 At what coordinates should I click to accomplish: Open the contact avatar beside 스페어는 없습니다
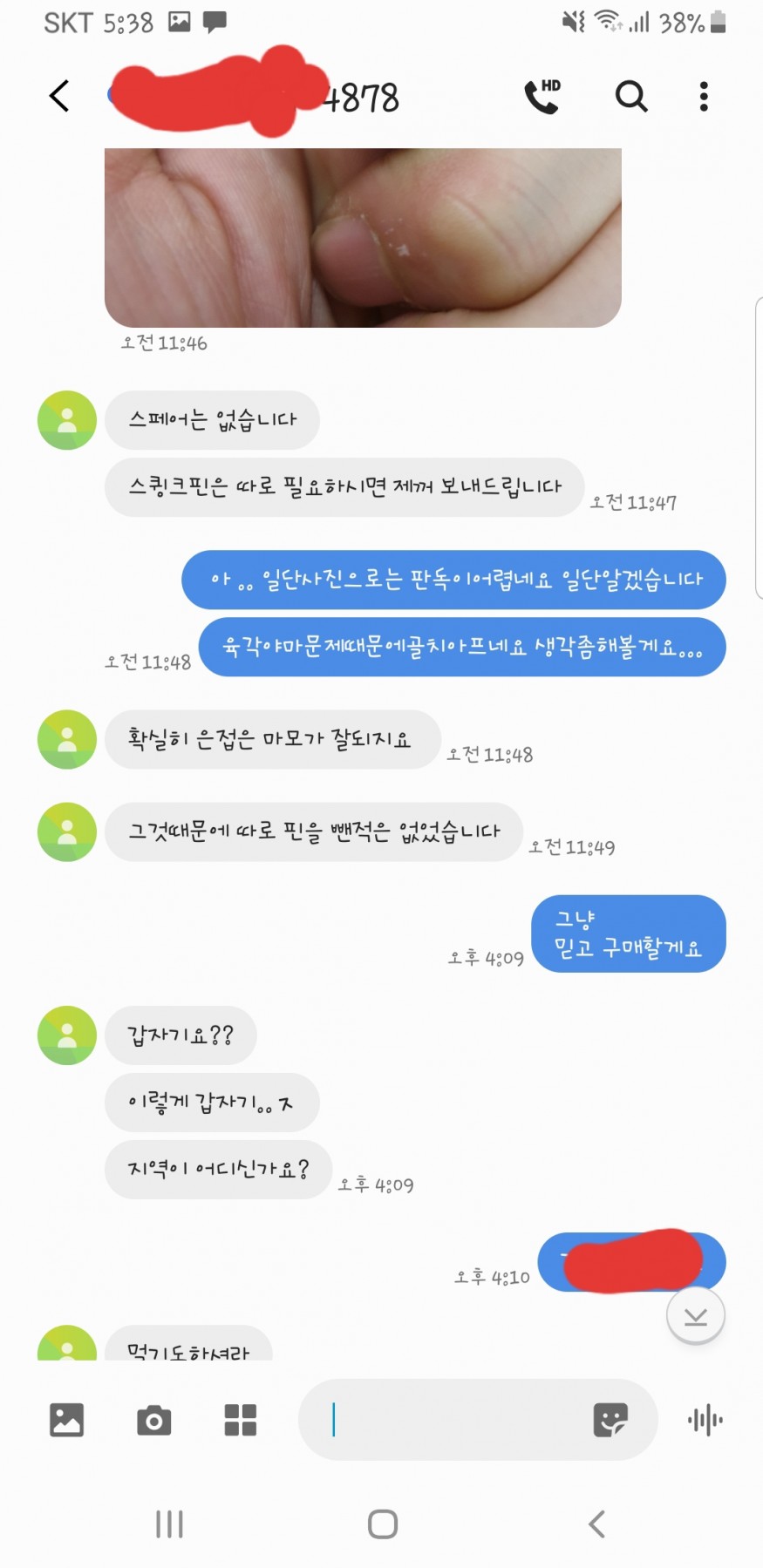[x=67, y=420]
